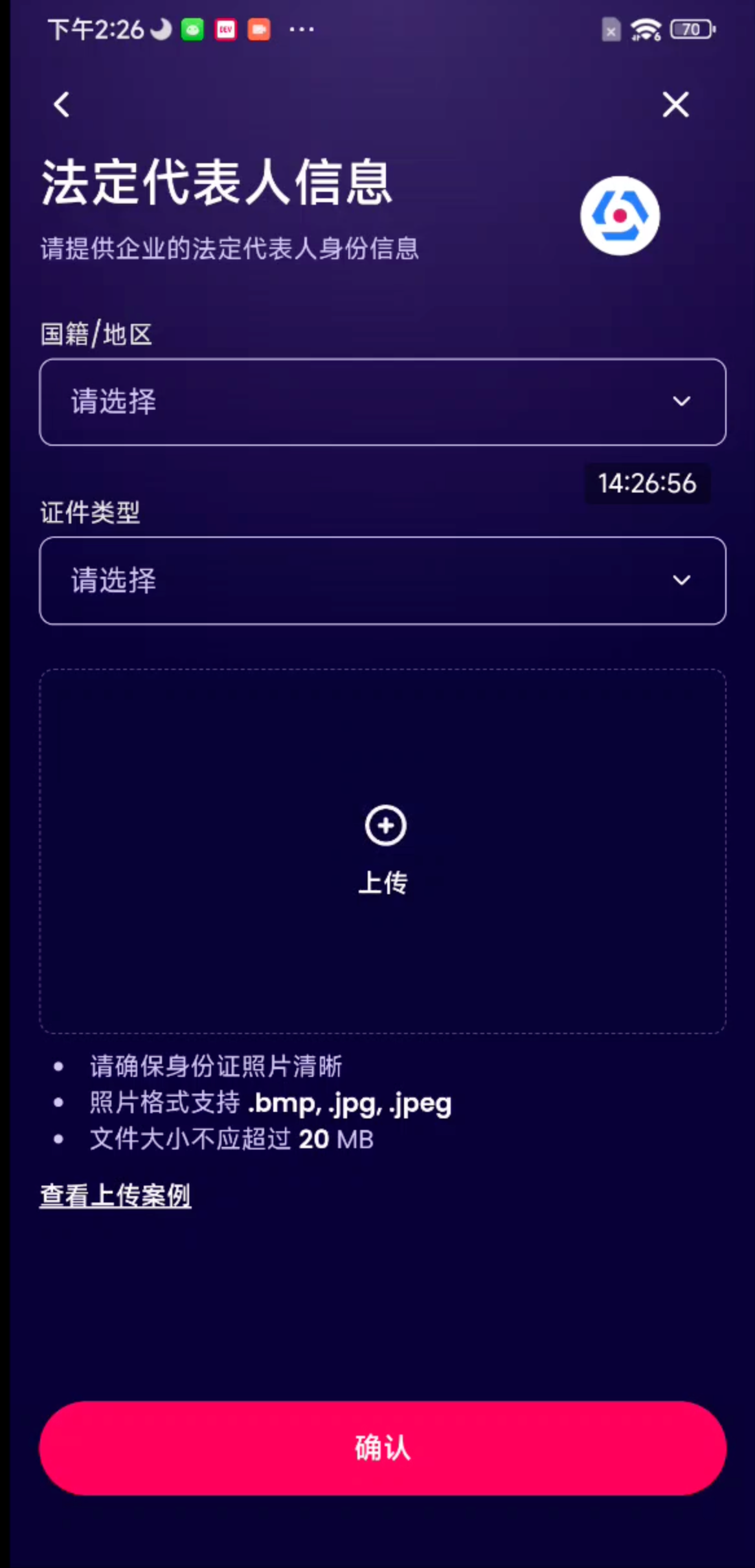The image size is (755, 1568).
Task: Open the 证件类型 dropdown
Action: click(382, 581)
